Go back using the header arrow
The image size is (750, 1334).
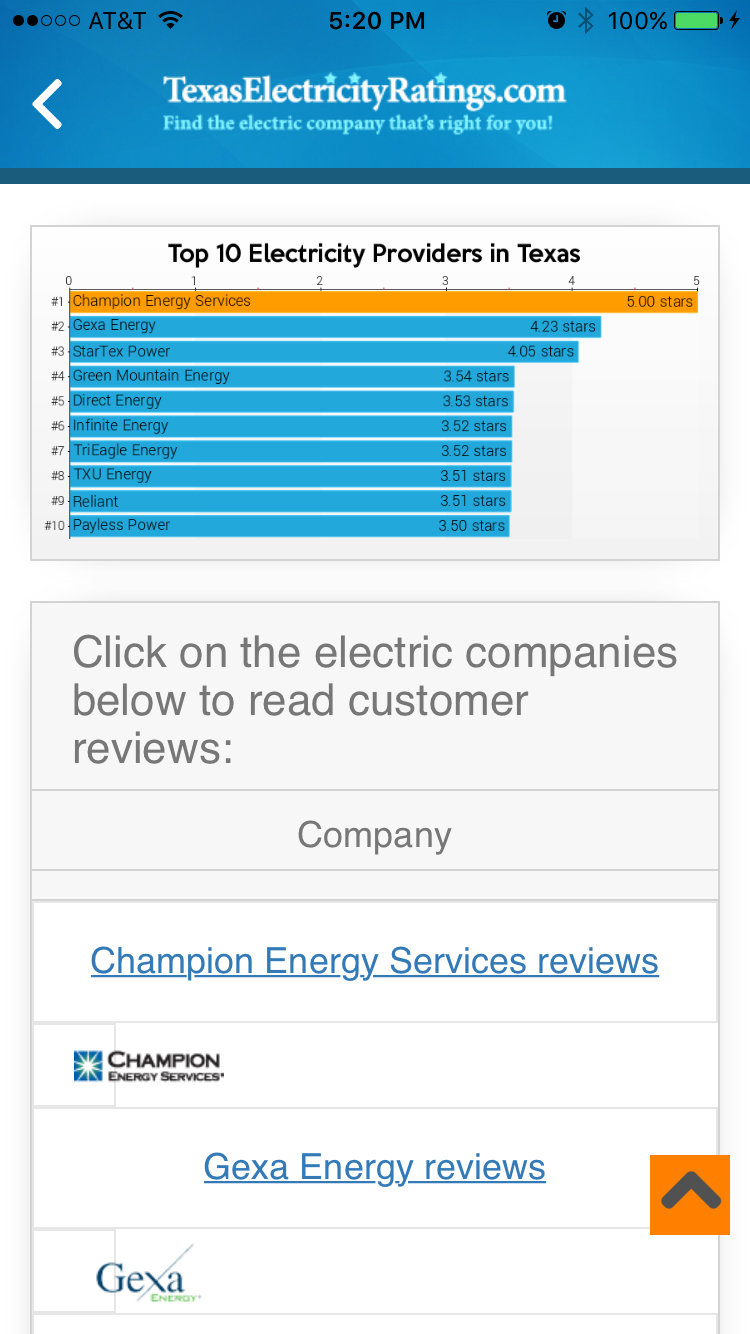47,104
